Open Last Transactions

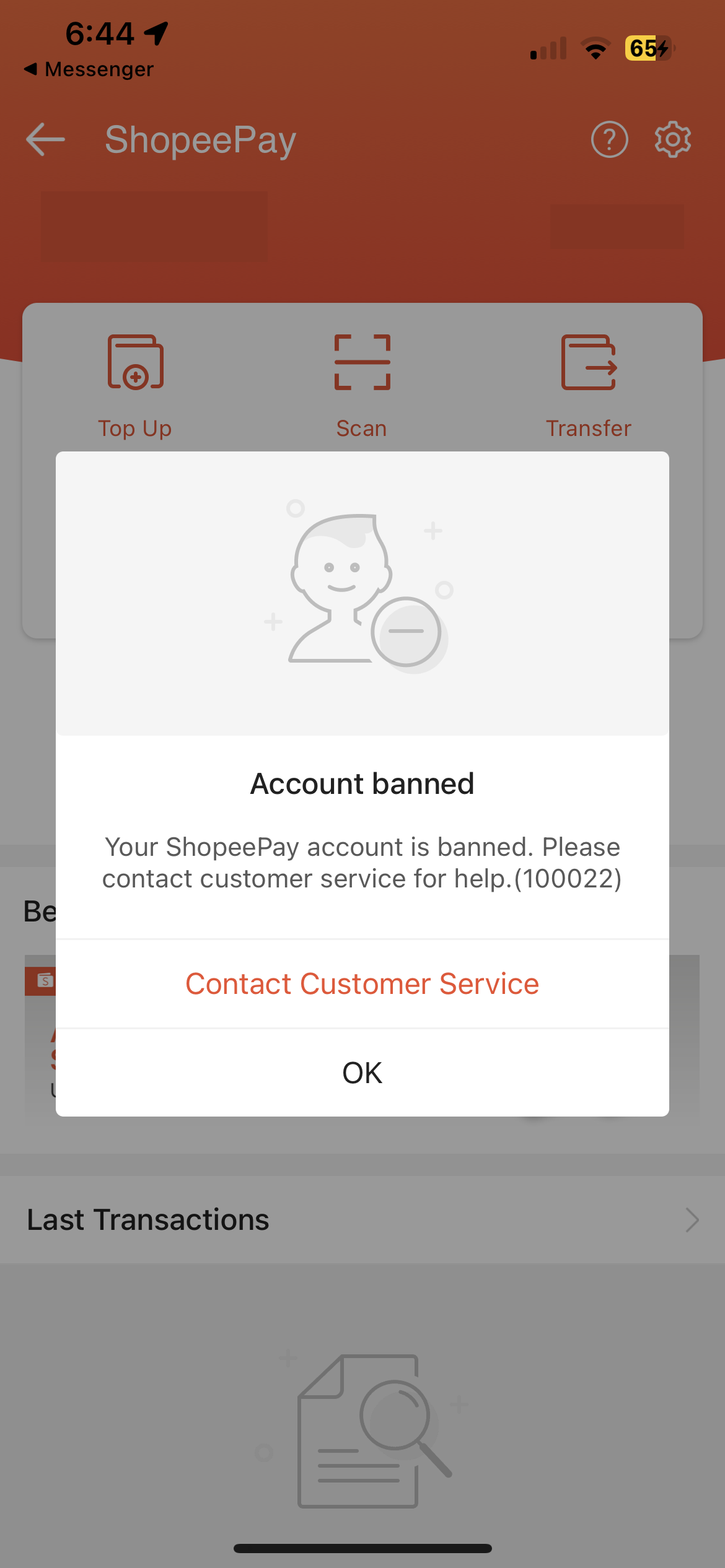[x=362, y=1220]
